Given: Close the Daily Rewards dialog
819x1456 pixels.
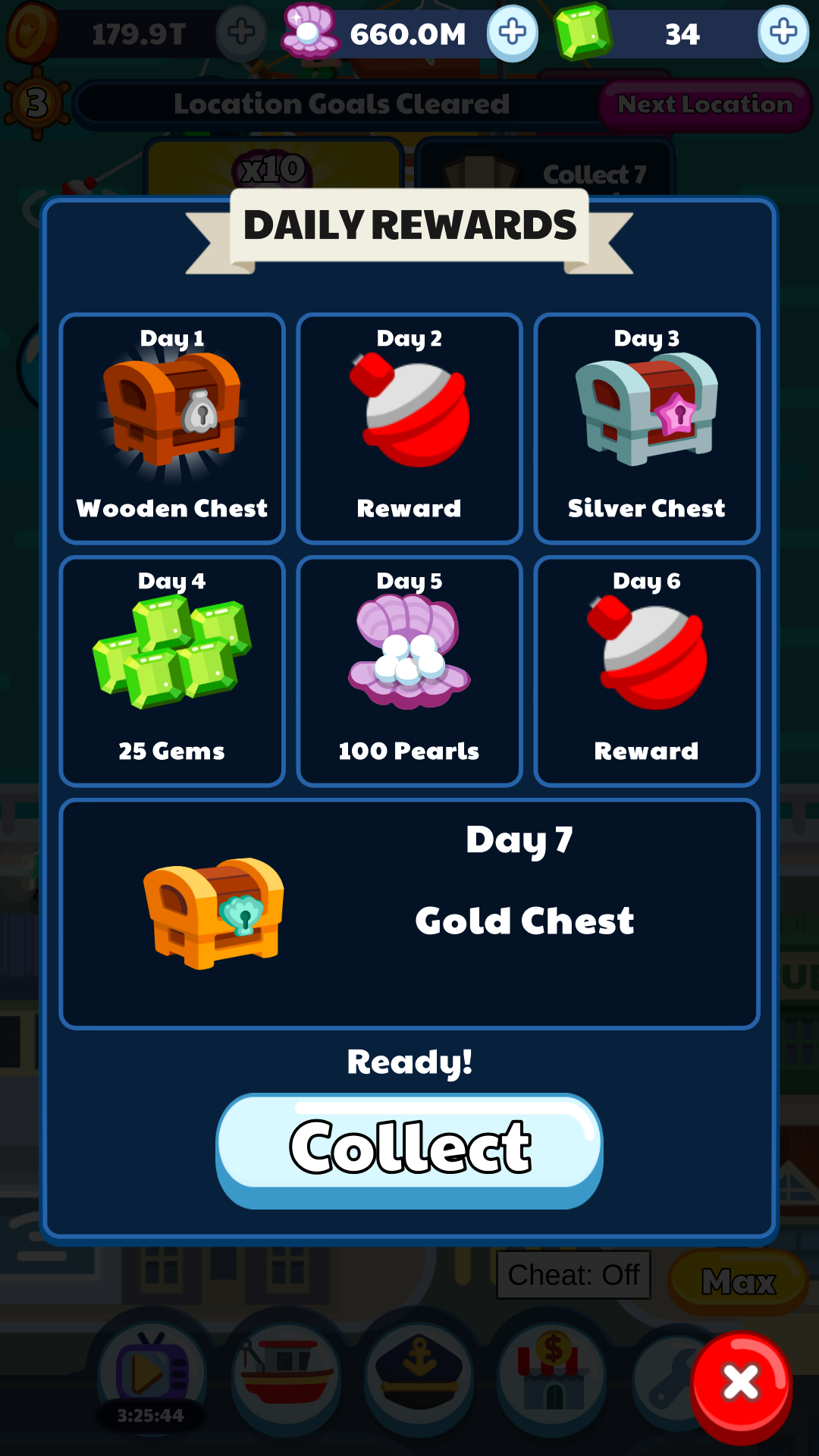Looking at the screenshot, I should click(741, 1386).
